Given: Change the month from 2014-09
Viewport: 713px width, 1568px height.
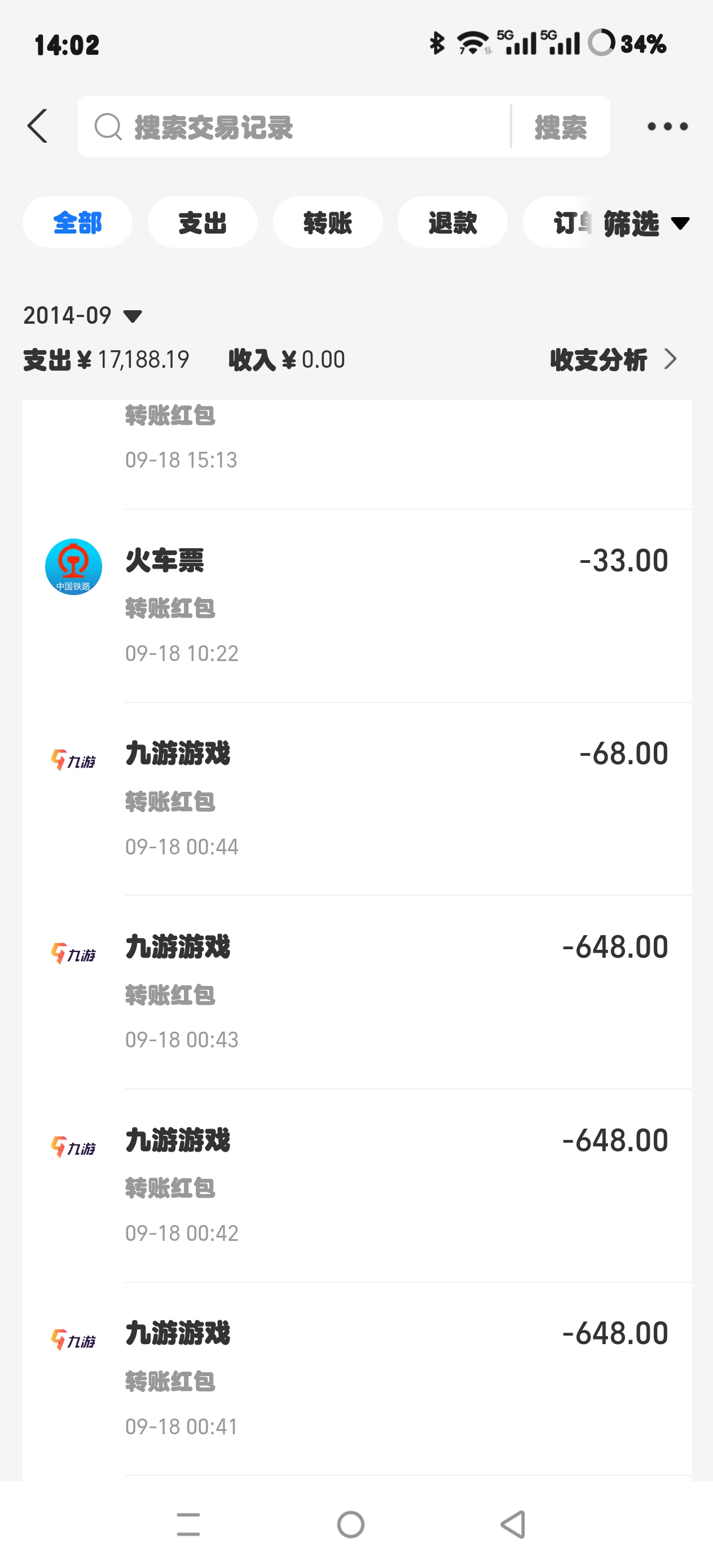Looking at the screenshot, I should pyautogui.click(x=82, y=315).
